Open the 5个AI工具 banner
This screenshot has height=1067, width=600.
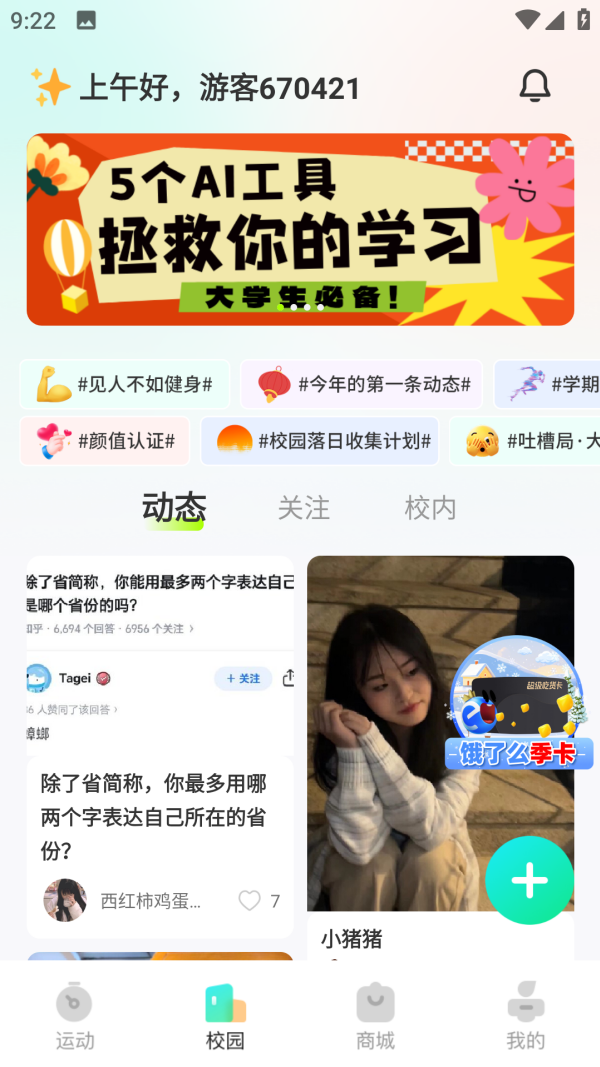[x=300, y=229]
